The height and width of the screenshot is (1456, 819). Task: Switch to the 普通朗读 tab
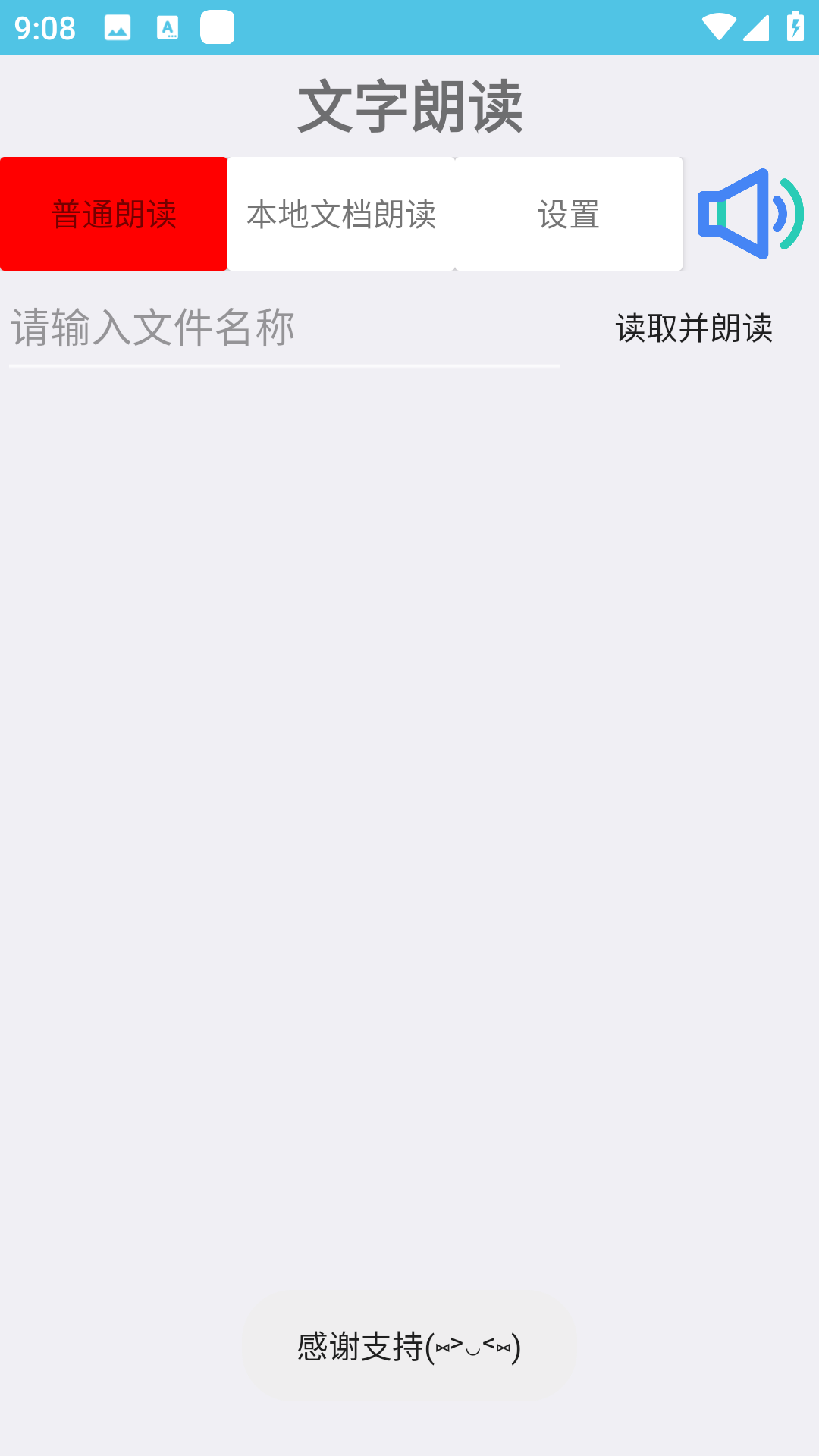[114, 214]
